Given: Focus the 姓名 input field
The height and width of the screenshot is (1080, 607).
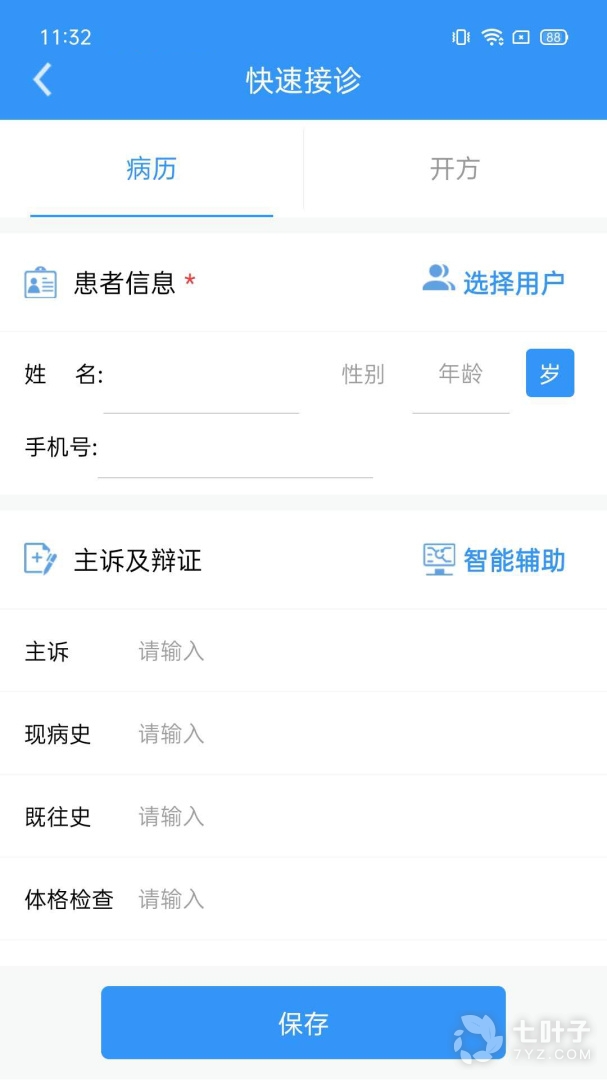Looking at the screenshot, I should tap(200, 376).
